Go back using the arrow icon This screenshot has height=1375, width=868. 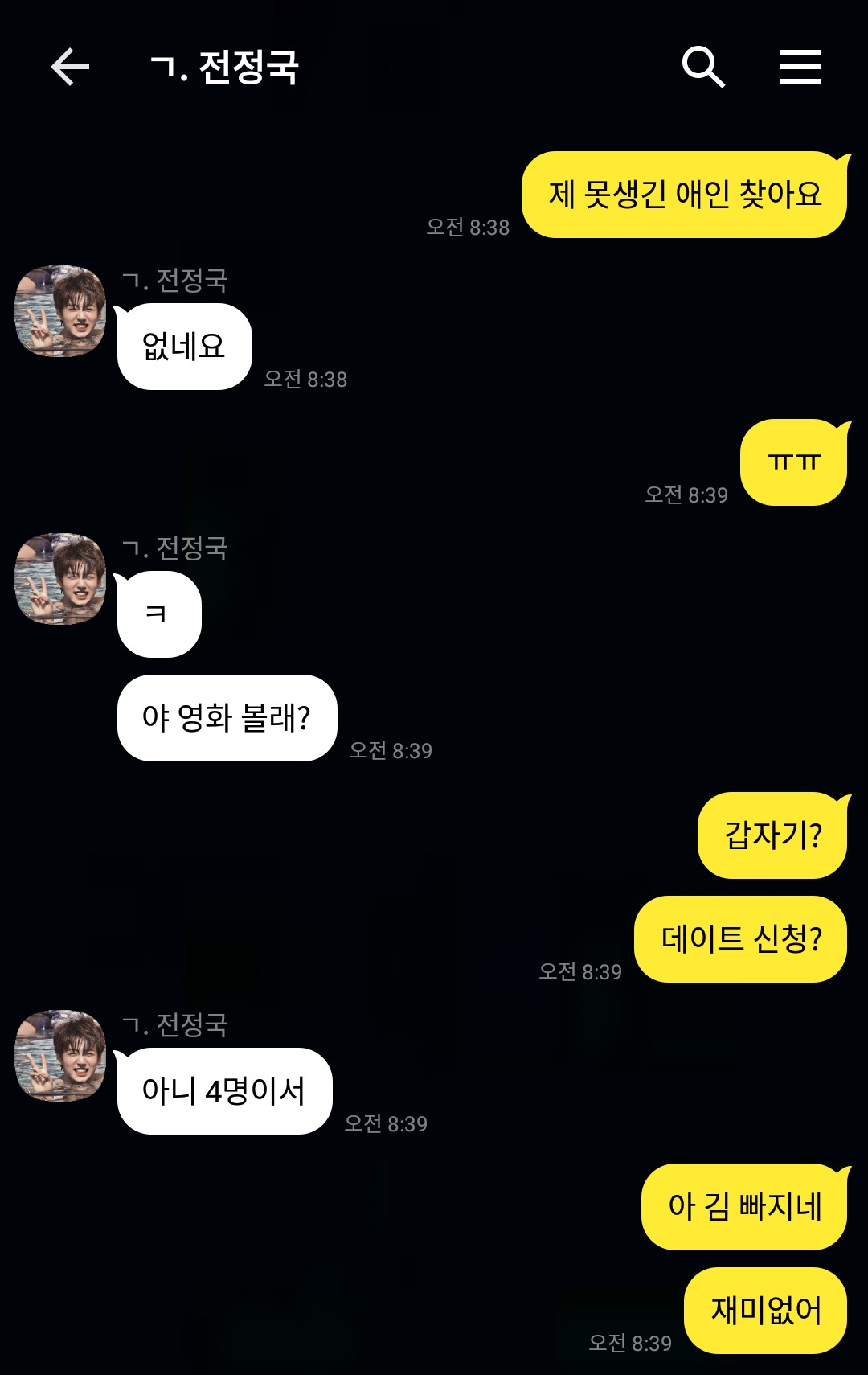click(x=70, y=67)
